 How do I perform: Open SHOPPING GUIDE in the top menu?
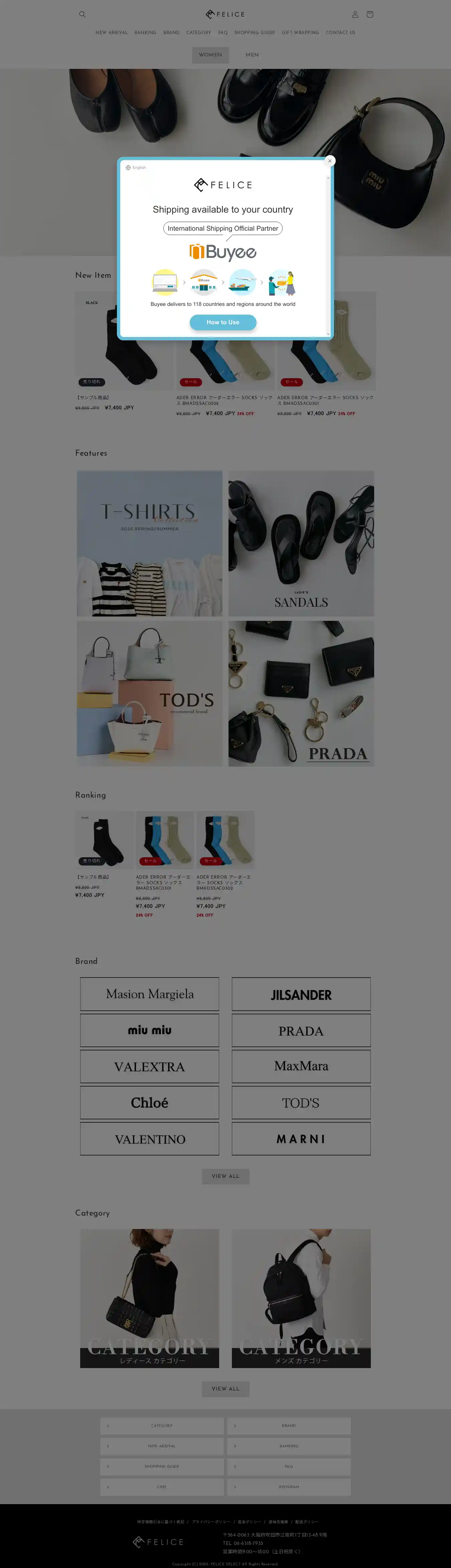click(x=255, y=32)
